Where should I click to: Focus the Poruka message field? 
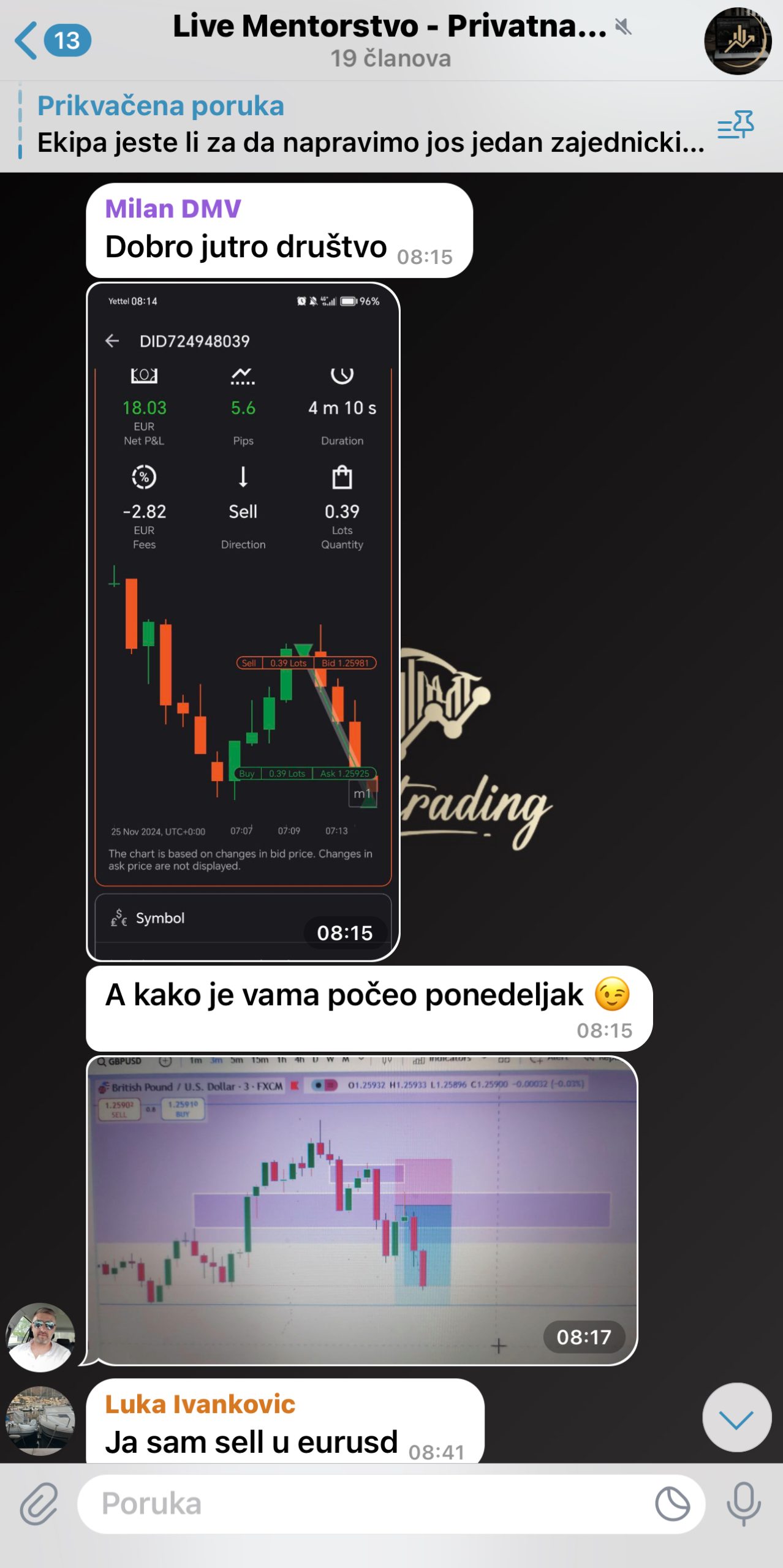[368, 1504]
